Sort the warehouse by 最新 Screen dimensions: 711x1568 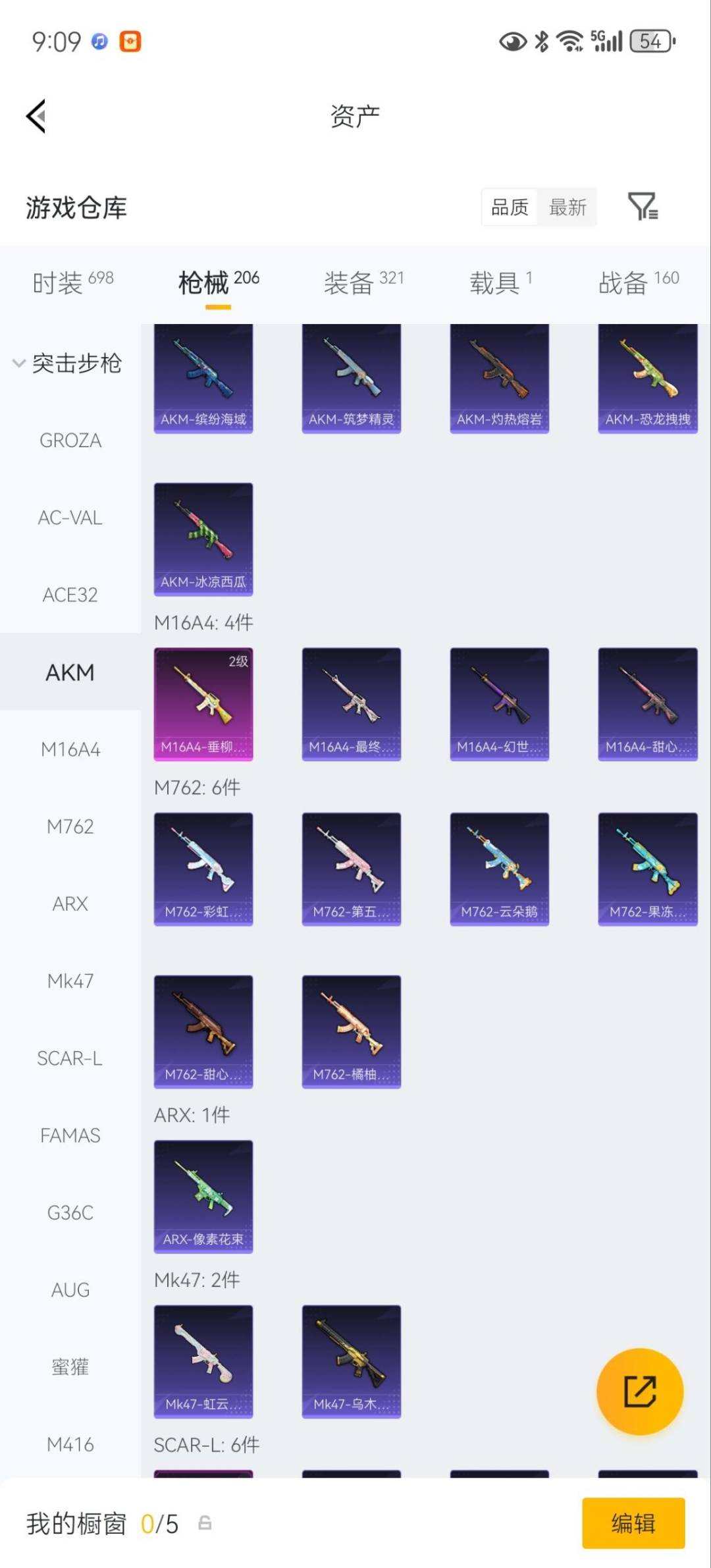[x=567, y=207]
